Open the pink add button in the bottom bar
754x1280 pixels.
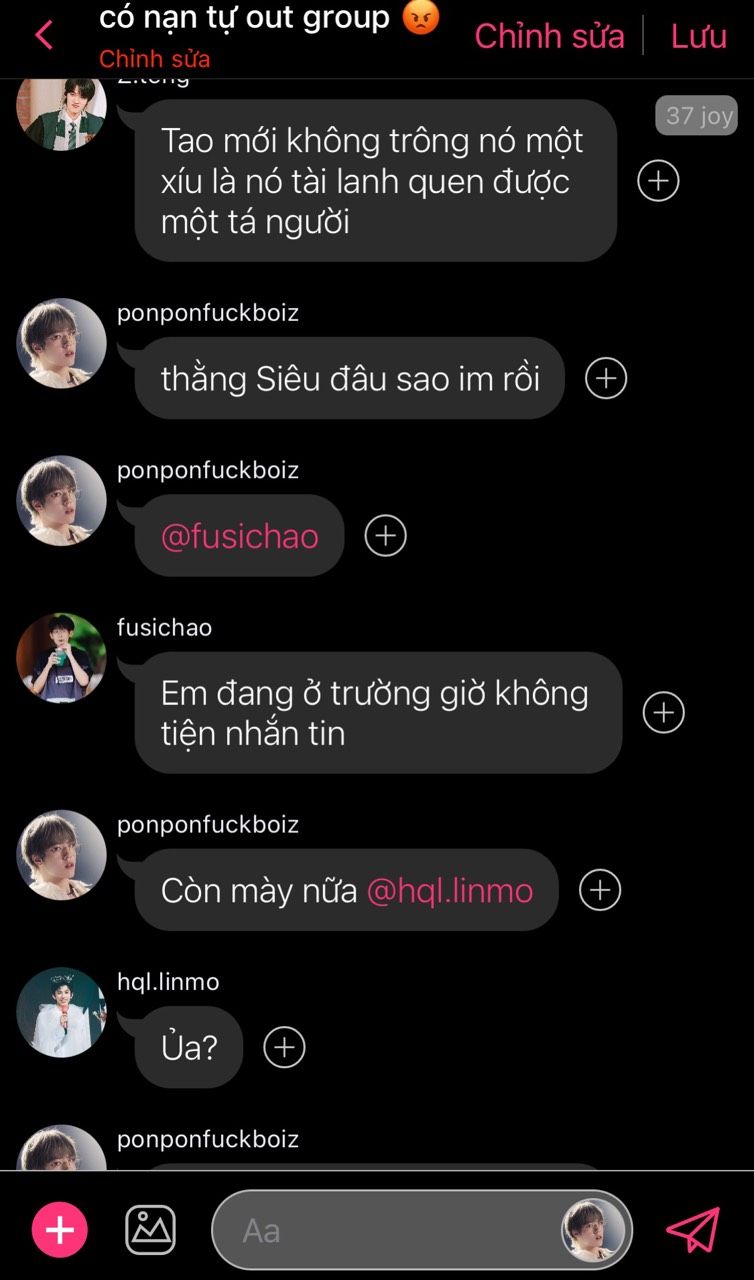tap(60, 1229)
